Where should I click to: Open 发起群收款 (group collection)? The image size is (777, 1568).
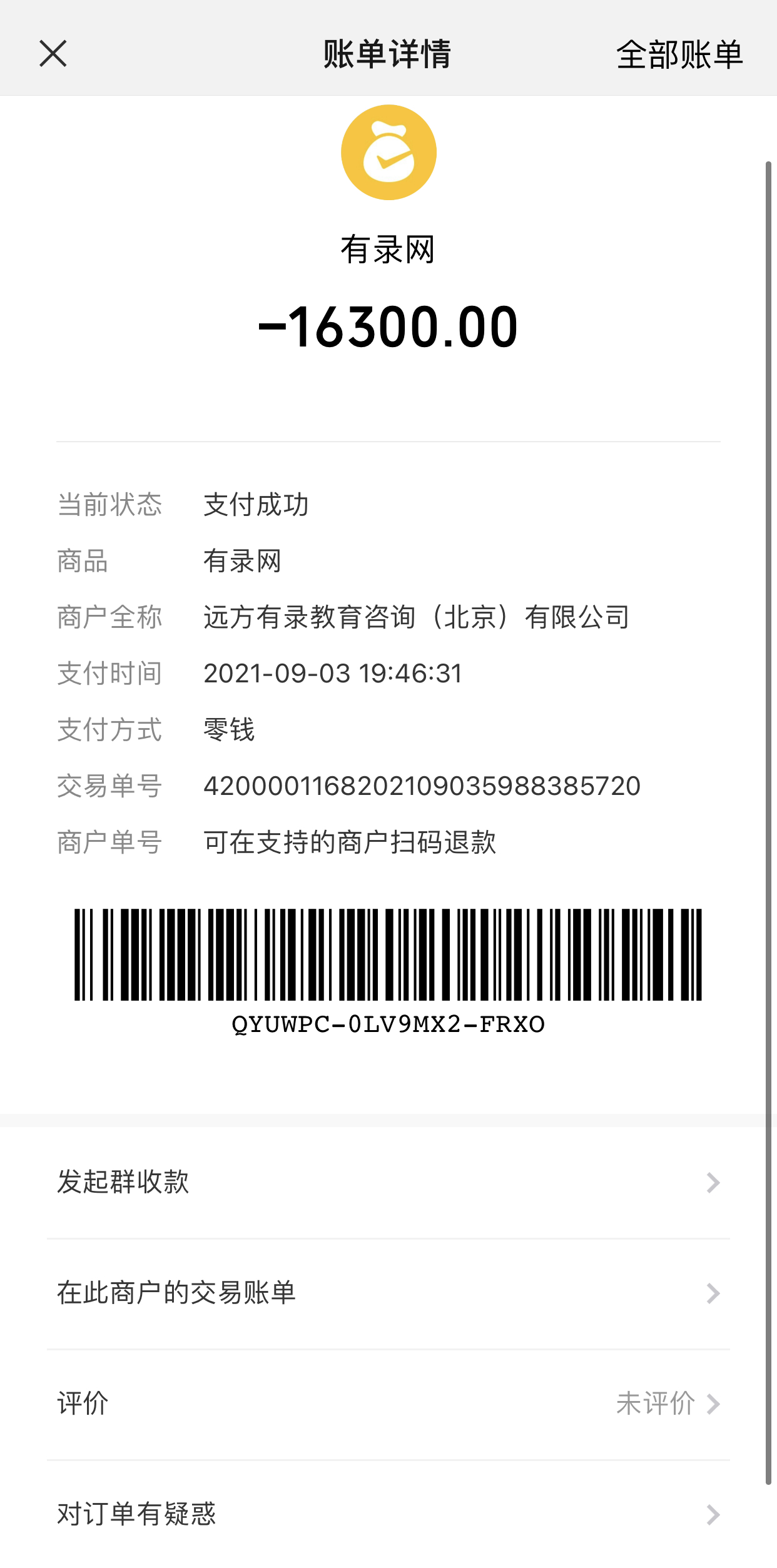point(388,1182)
